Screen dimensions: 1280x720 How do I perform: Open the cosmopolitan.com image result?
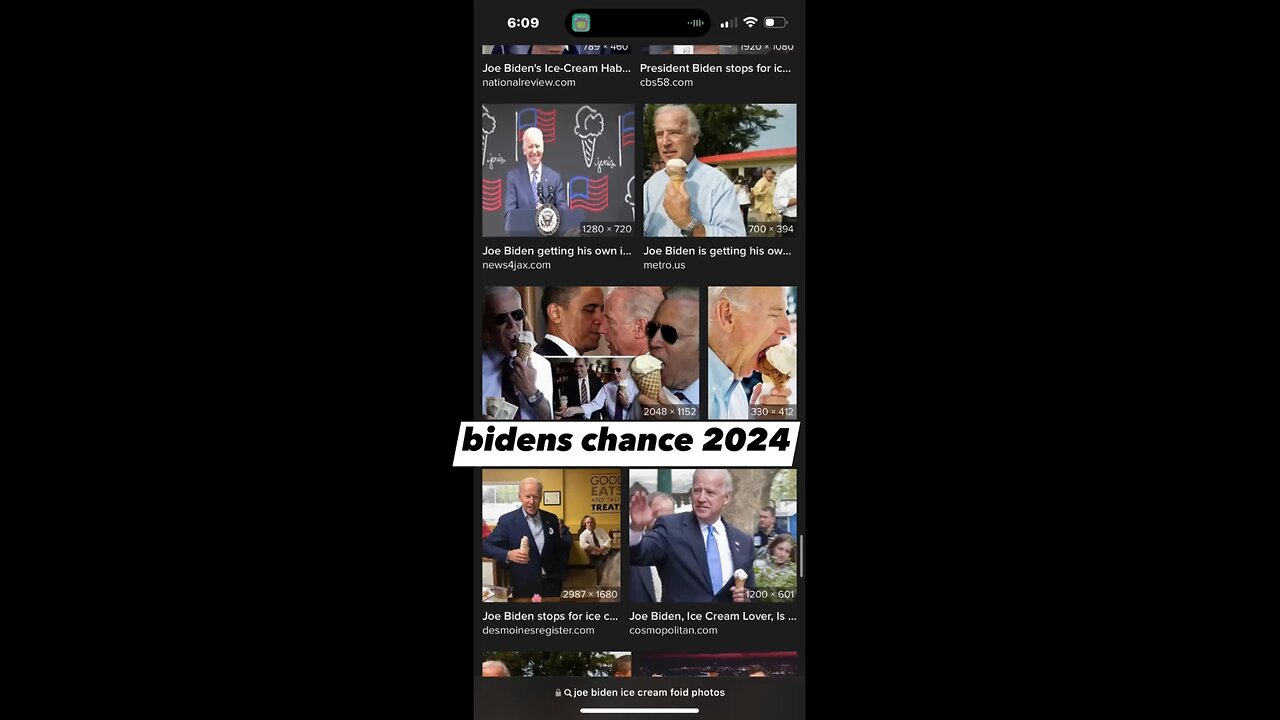click(712, 535)
